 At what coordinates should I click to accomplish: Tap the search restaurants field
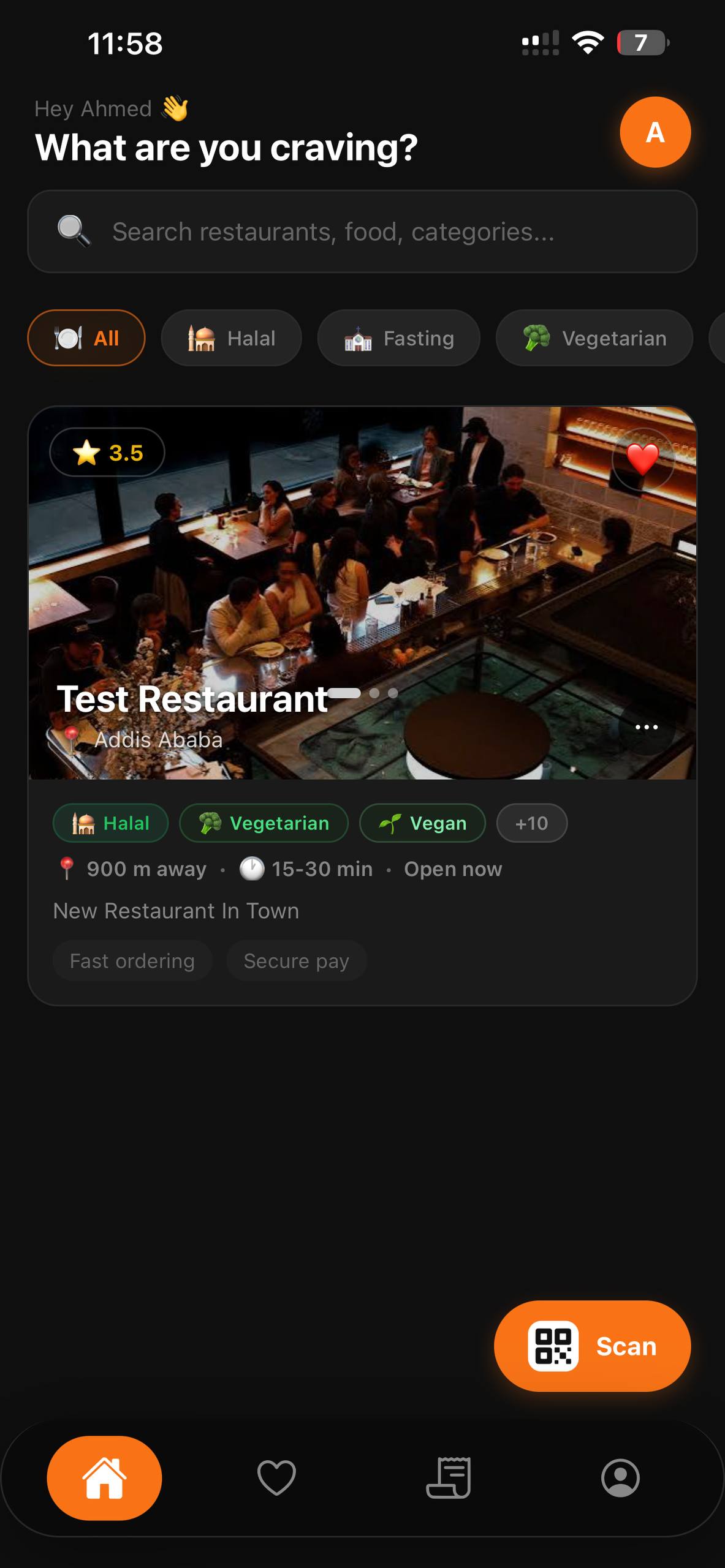click(362, 232)
